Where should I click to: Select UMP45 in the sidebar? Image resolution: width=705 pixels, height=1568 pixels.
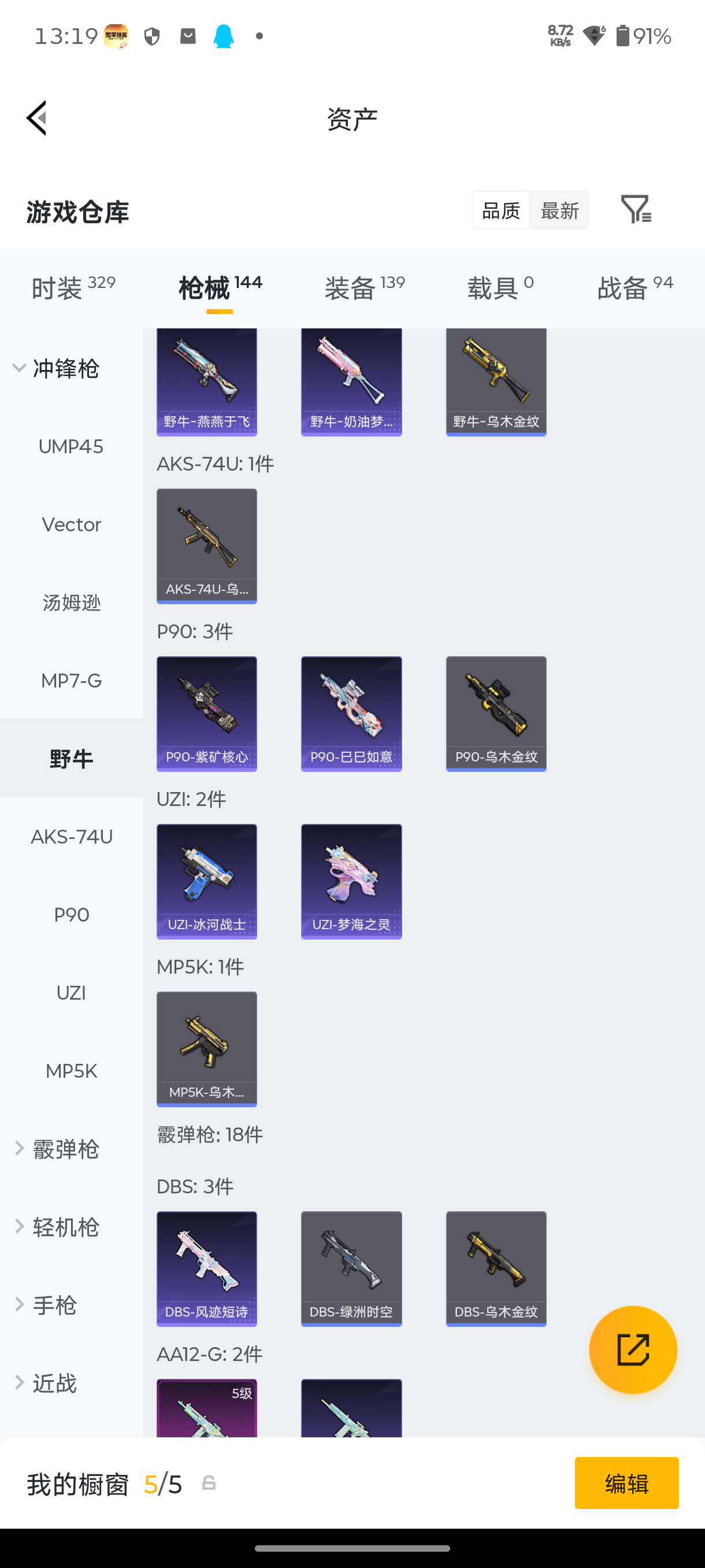(71, 446)
